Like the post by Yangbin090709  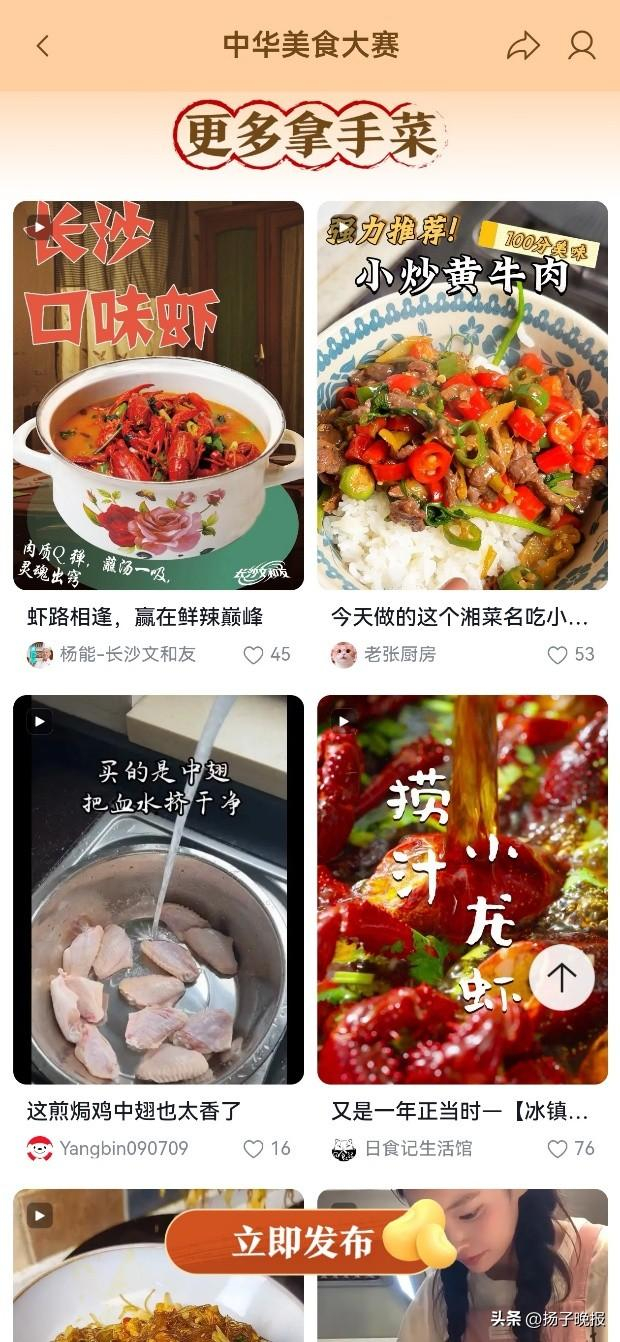point(254,1149)
